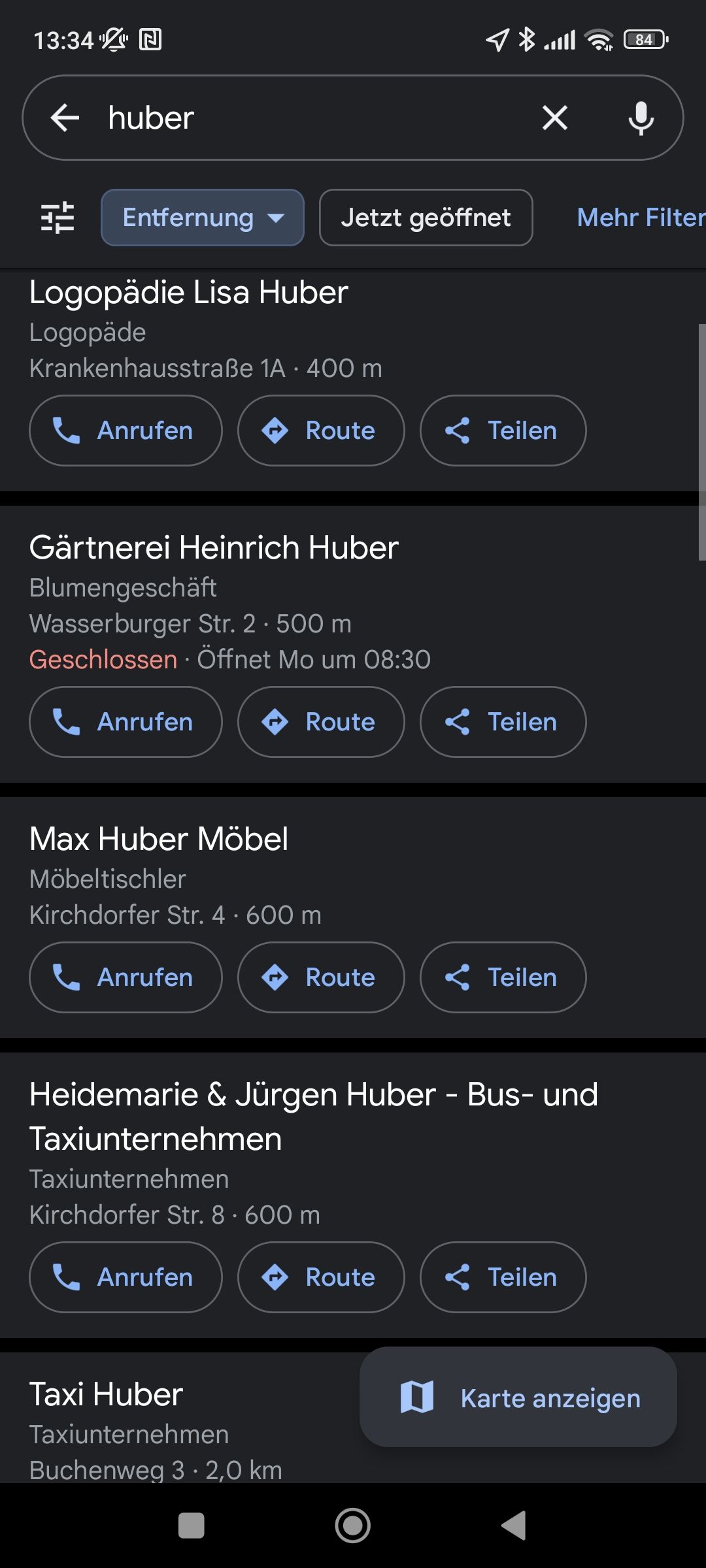Image resolution: width=706 pixels, height=1568 pixels.
Task: Clear the search text with X
Action: pos(554,118)
